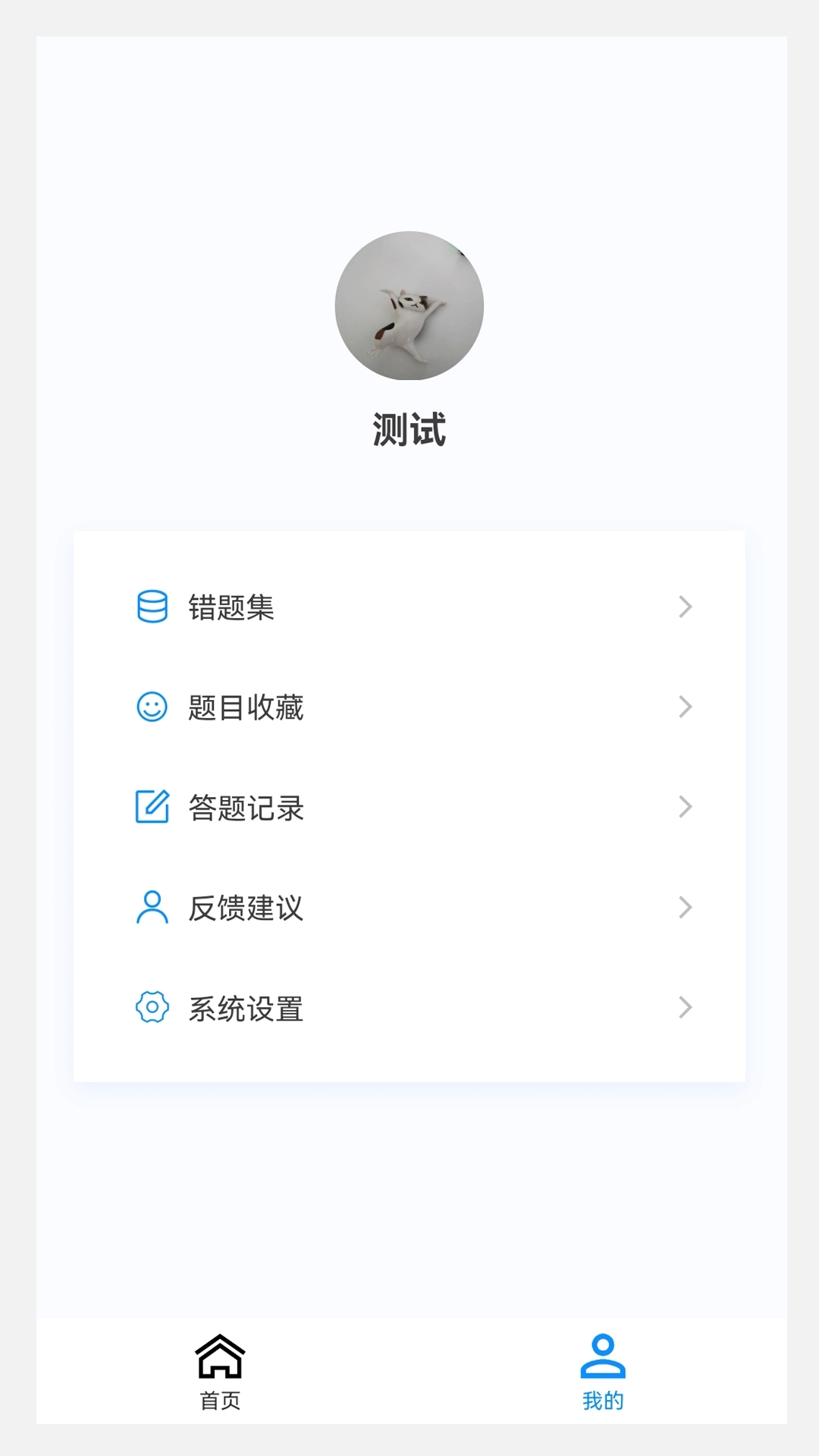Click the chevron on the 系统设置 row

(x=686, y=1008)
